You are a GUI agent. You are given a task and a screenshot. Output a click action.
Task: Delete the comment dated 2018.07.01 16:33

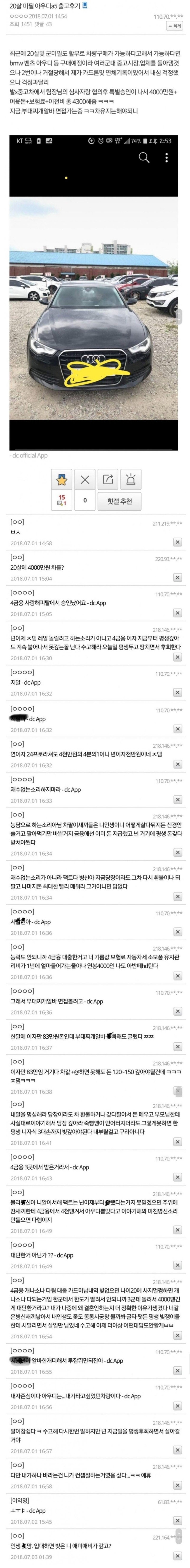pos(177,800)
